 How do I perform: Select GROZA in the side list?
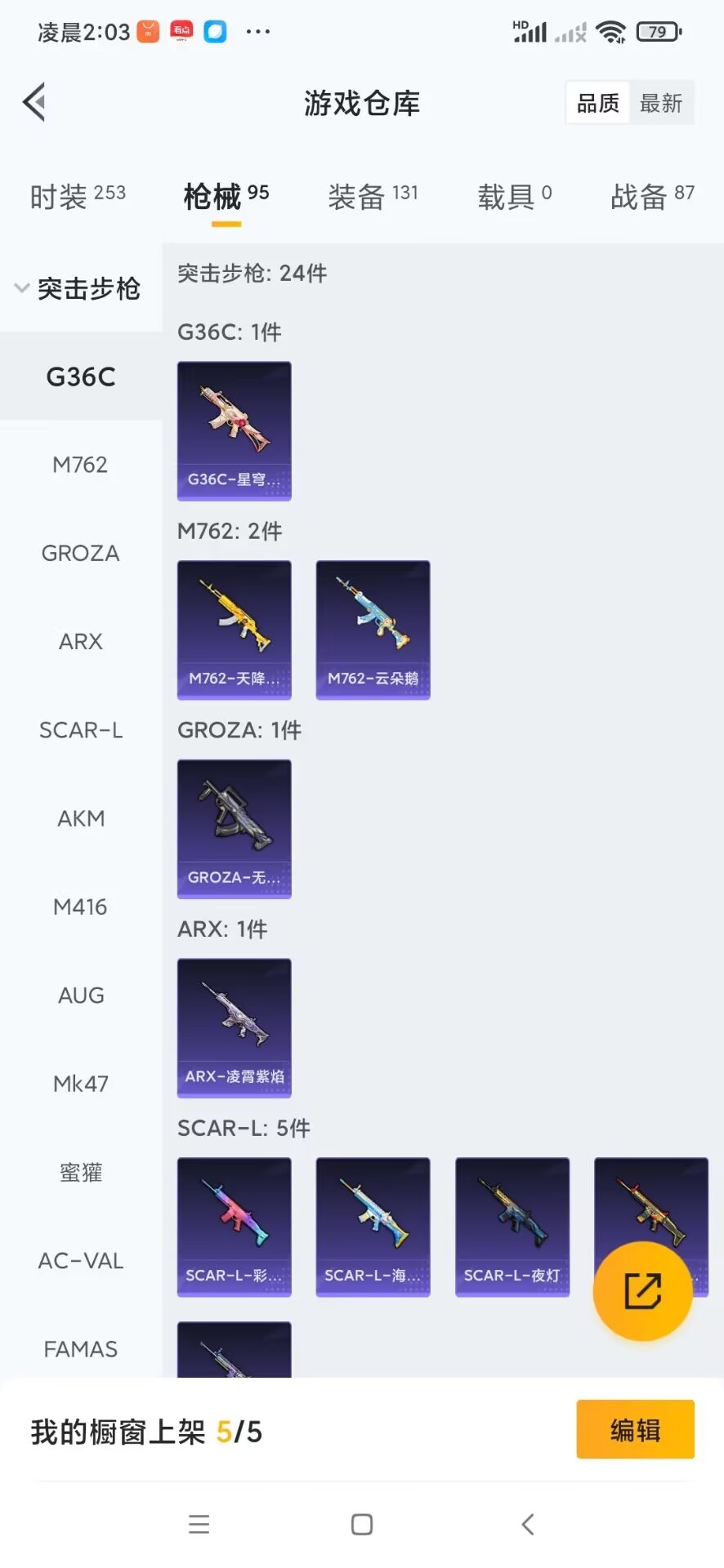(80, 553)
